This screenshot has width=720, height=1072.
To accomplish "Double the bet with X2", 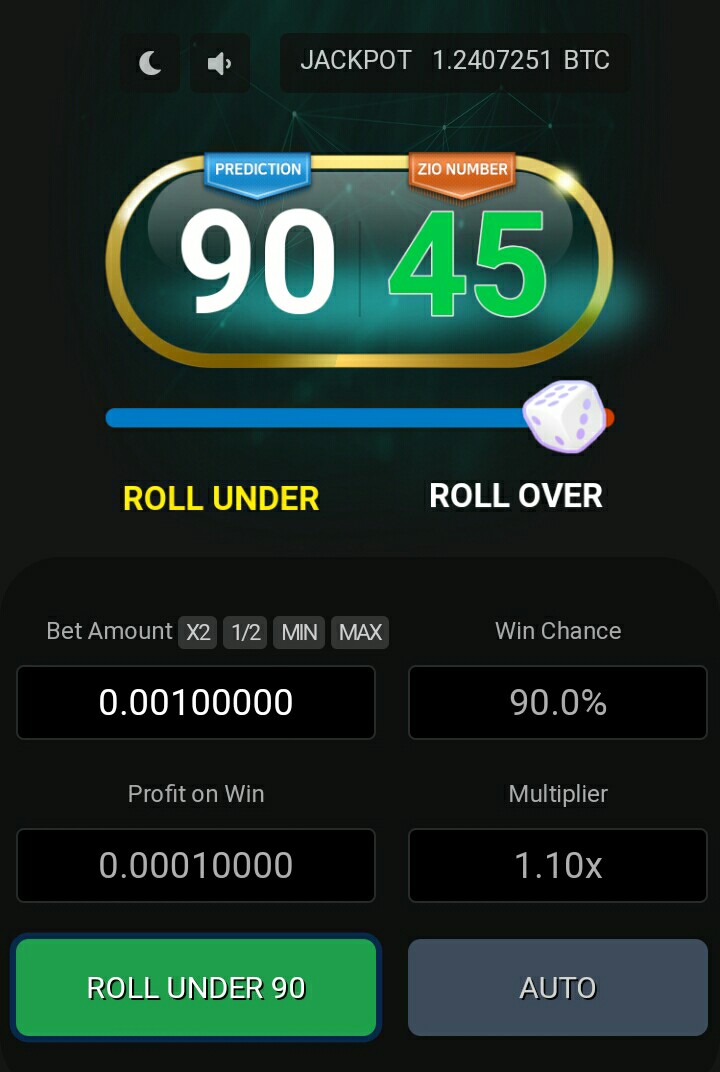I will click(198, 632).
